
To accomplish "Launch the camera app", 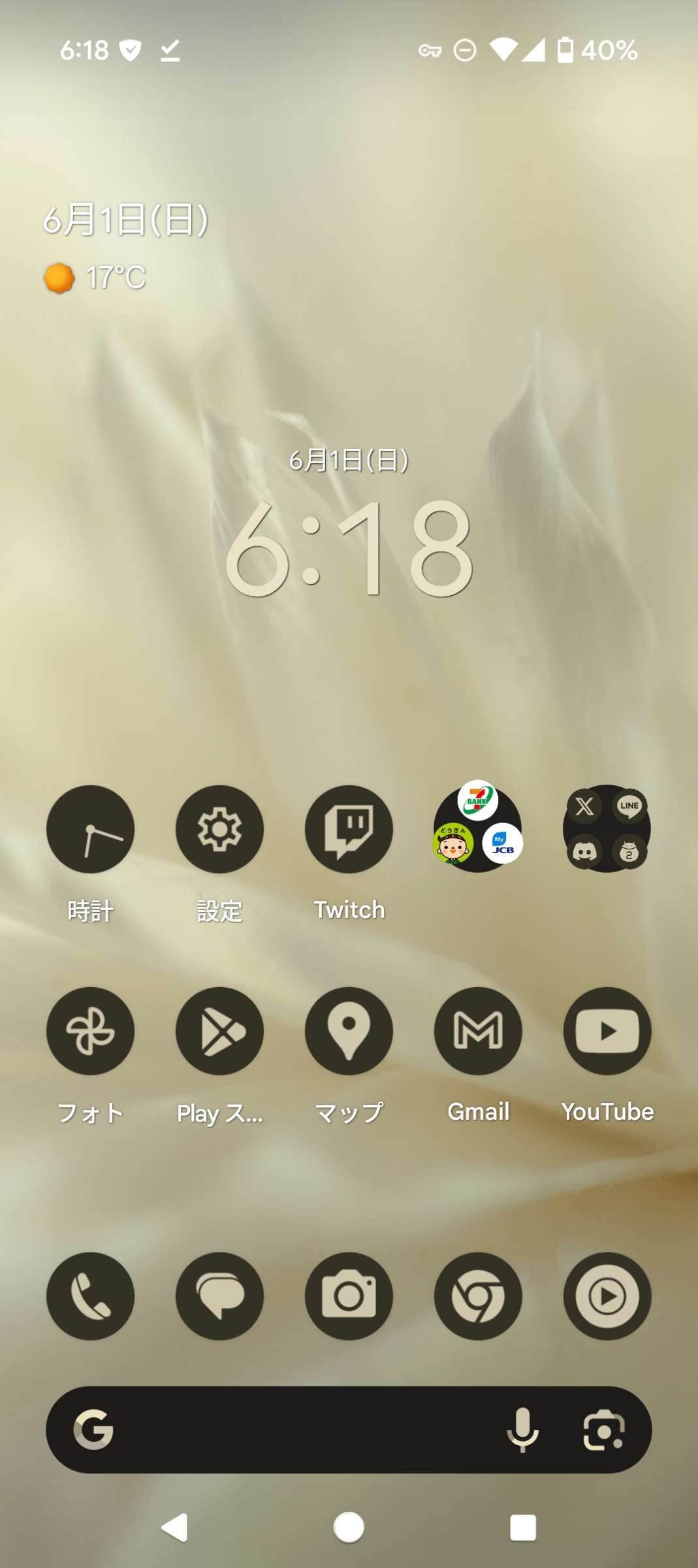I will 349,1296.
